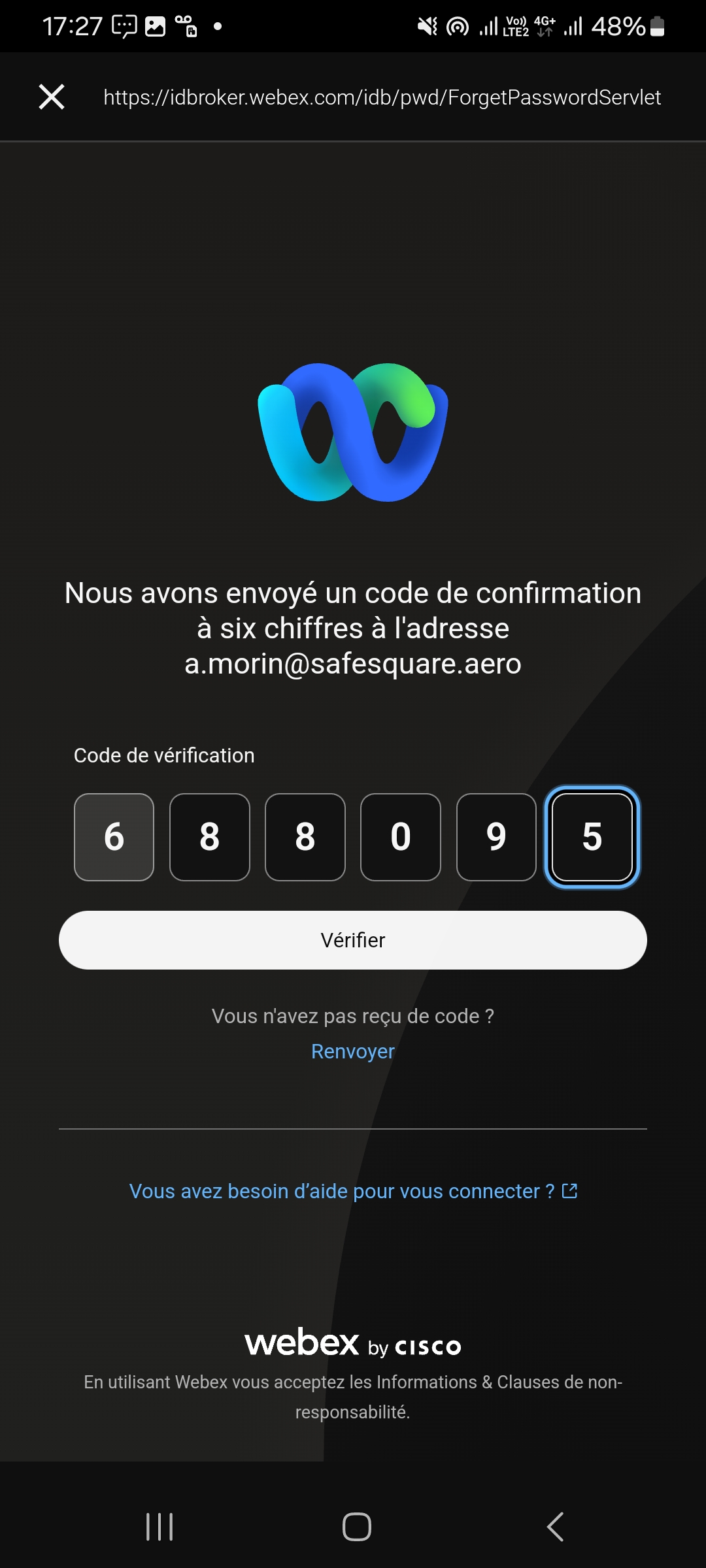The height and width of the screenshot is (1568, 706).
Task: Select the fifth code digit box showing 9
Action: (x=496, y=837)
